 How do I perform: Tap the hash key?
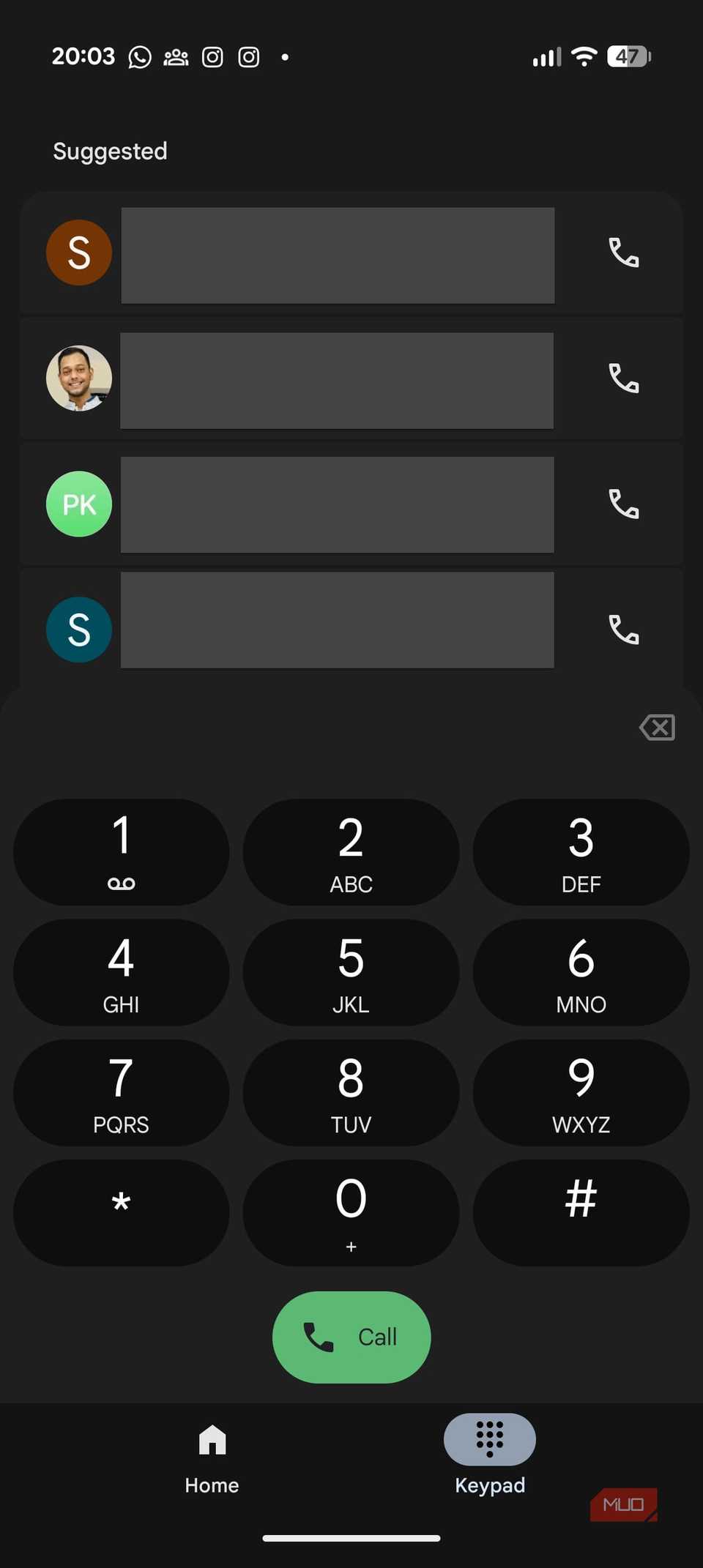click(581, 1212)
